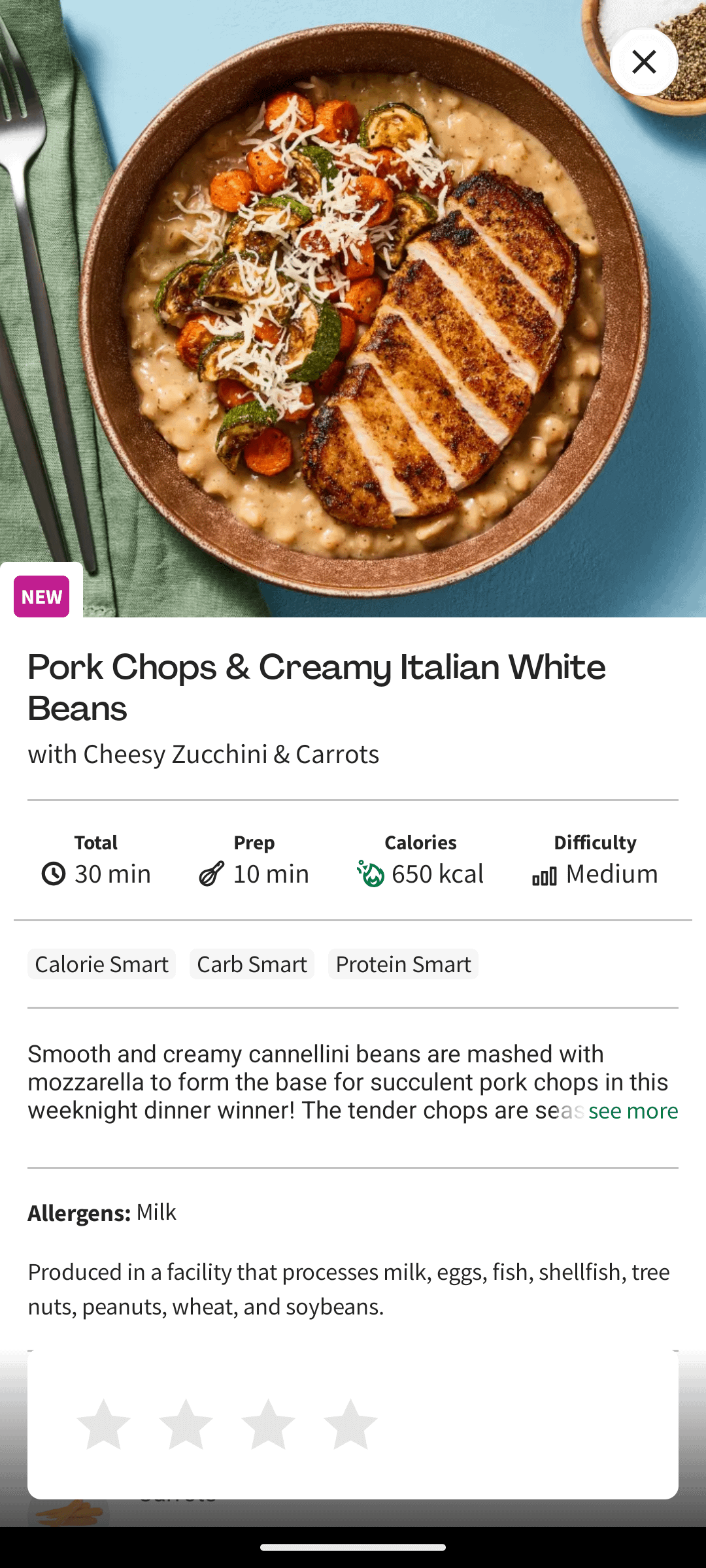This screenshot has width=706, height=1568.
Task: Tap the Calorie Smart tag
Action: 101,964
